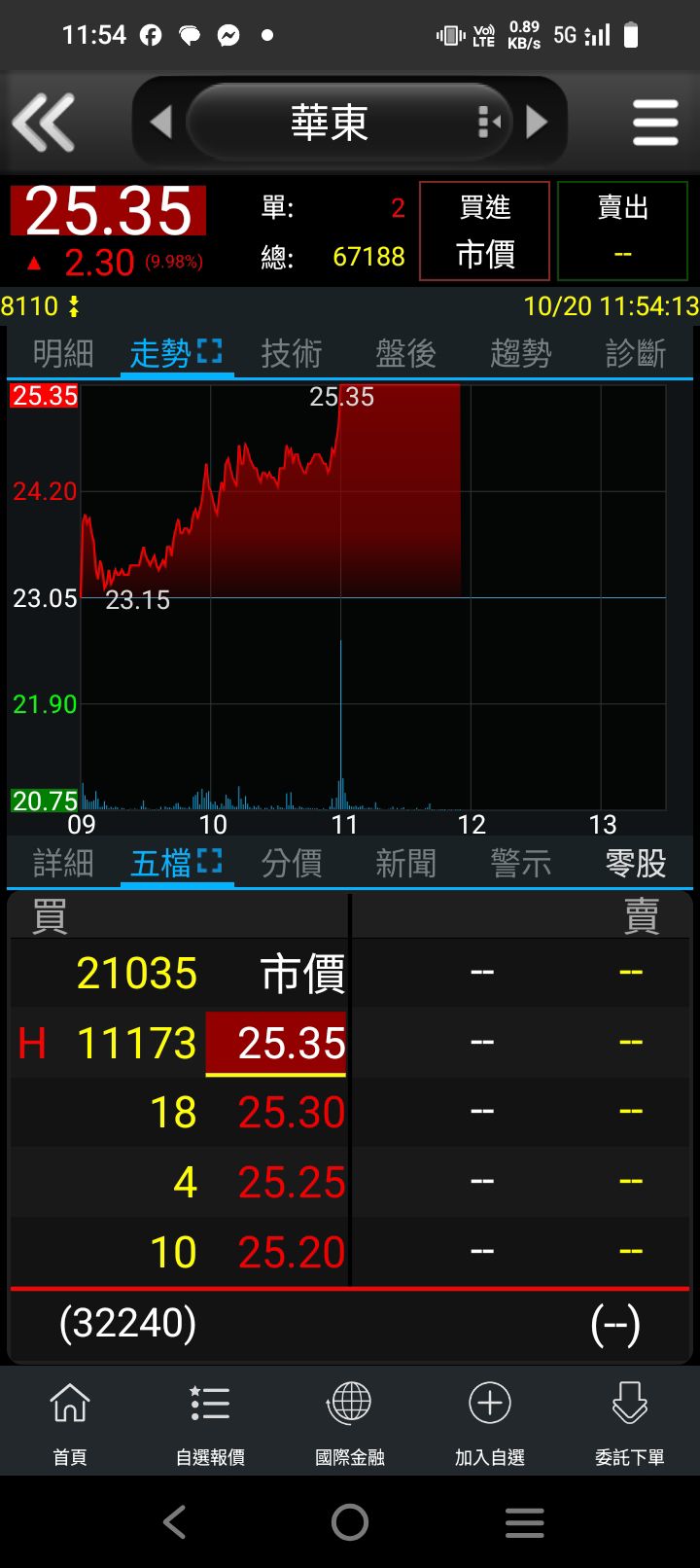
Task: Select the 盤後 tab
Action: 406,354
